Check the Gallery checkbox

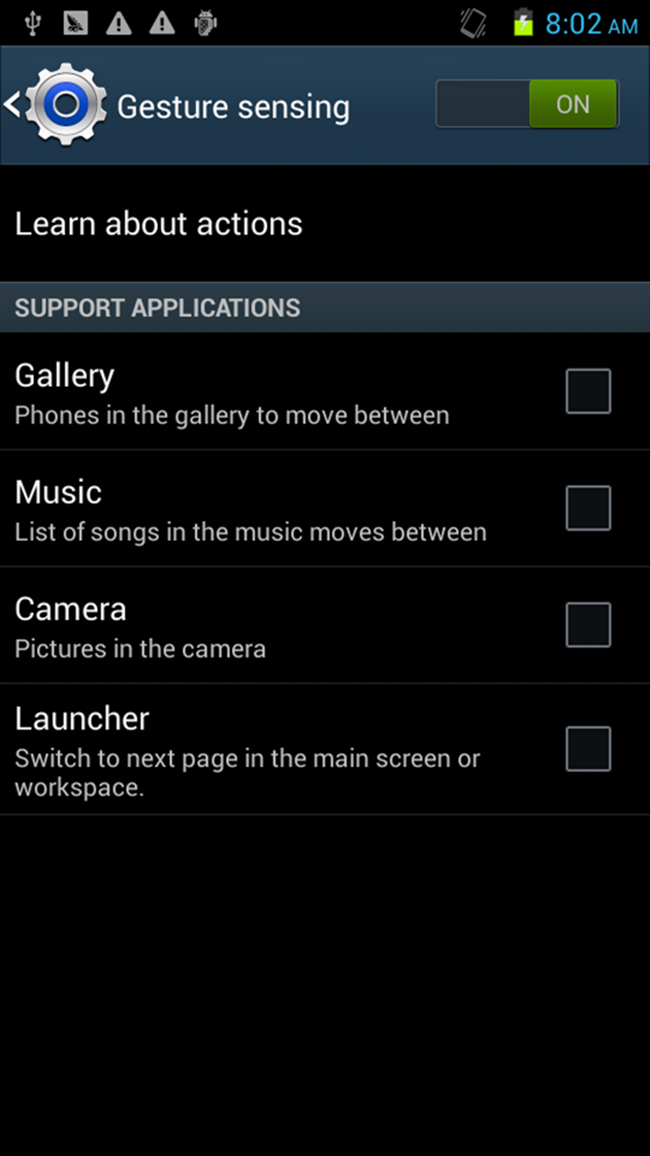(588, 391)
